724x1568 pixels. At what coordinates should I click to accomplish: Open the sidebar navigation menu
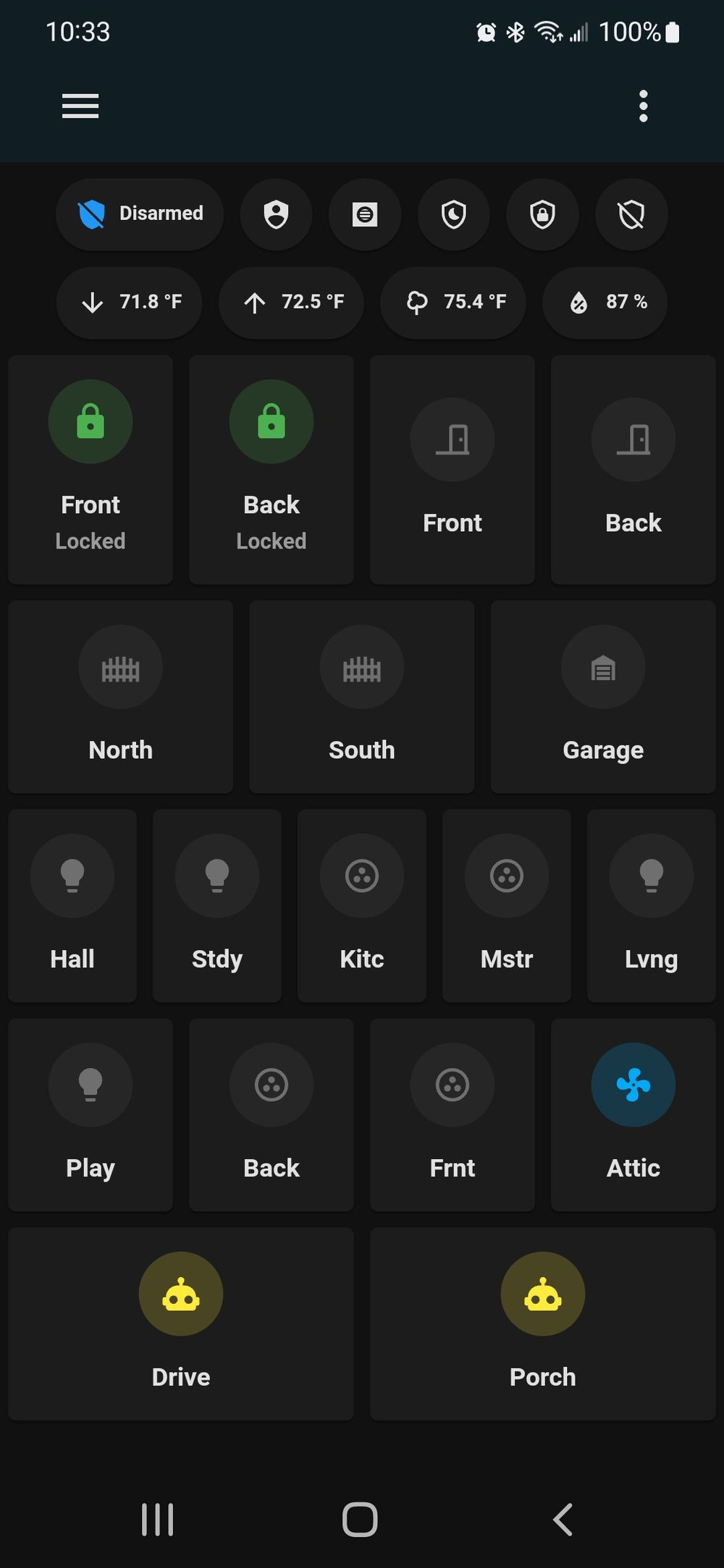80,105
